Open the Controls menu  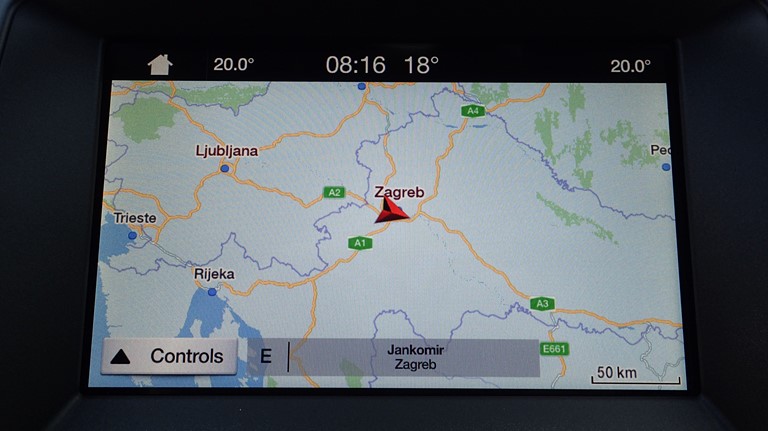[169, 356]
